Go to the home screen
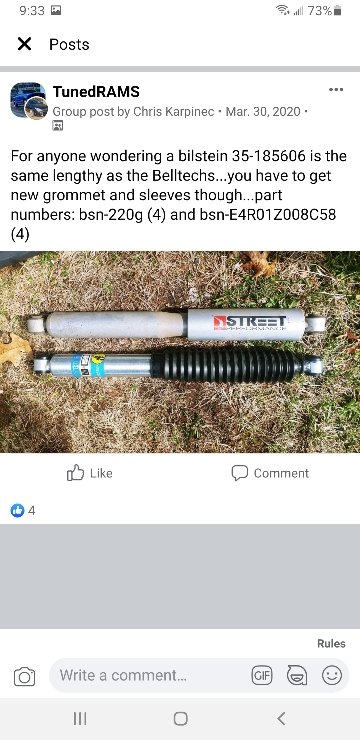The width and height of the screenshot is (360, 740). [x=180, y=718]
